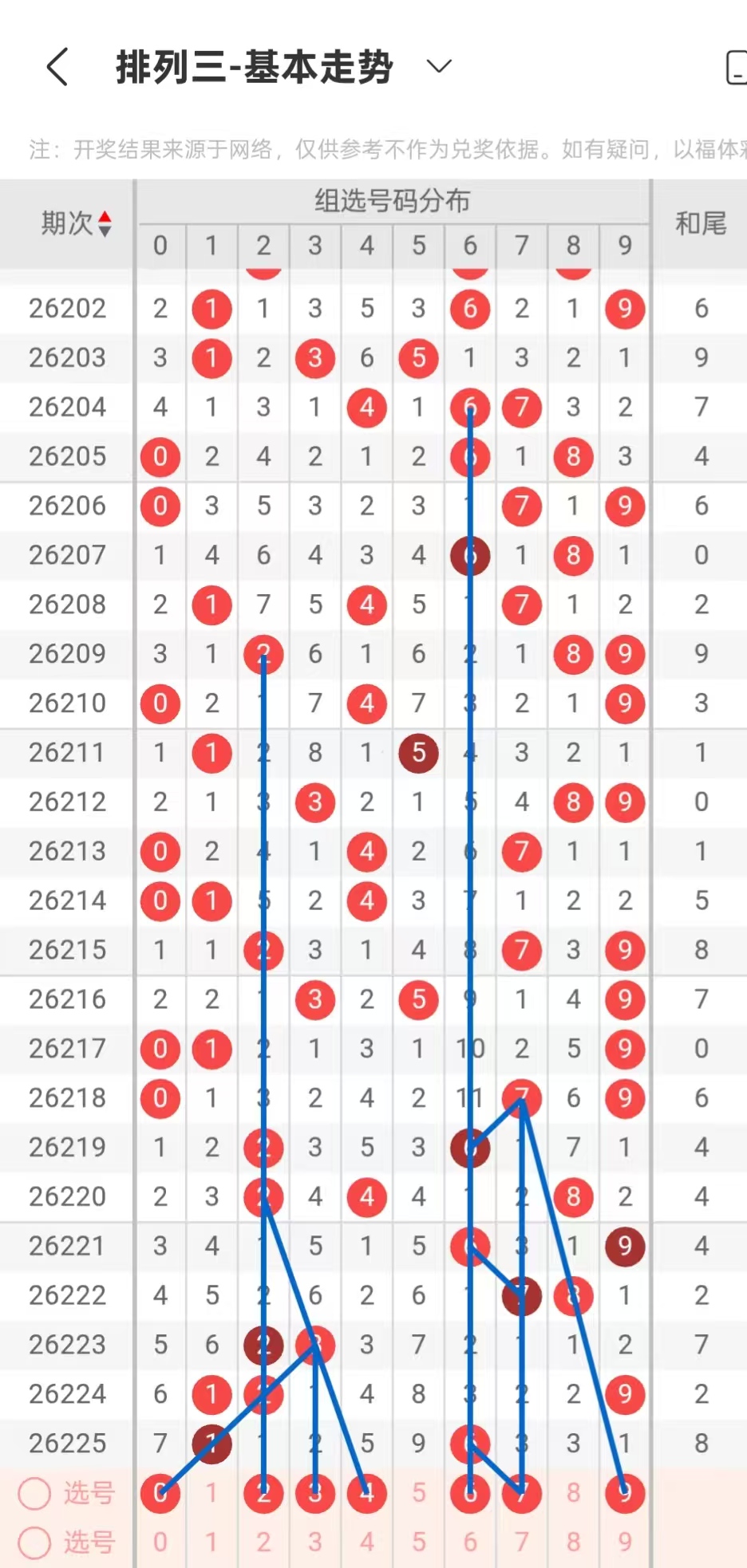Expand the 排列三-基本走势 chart type dropdown
The height and width of the screenshot is (1568, 747).
439,65
